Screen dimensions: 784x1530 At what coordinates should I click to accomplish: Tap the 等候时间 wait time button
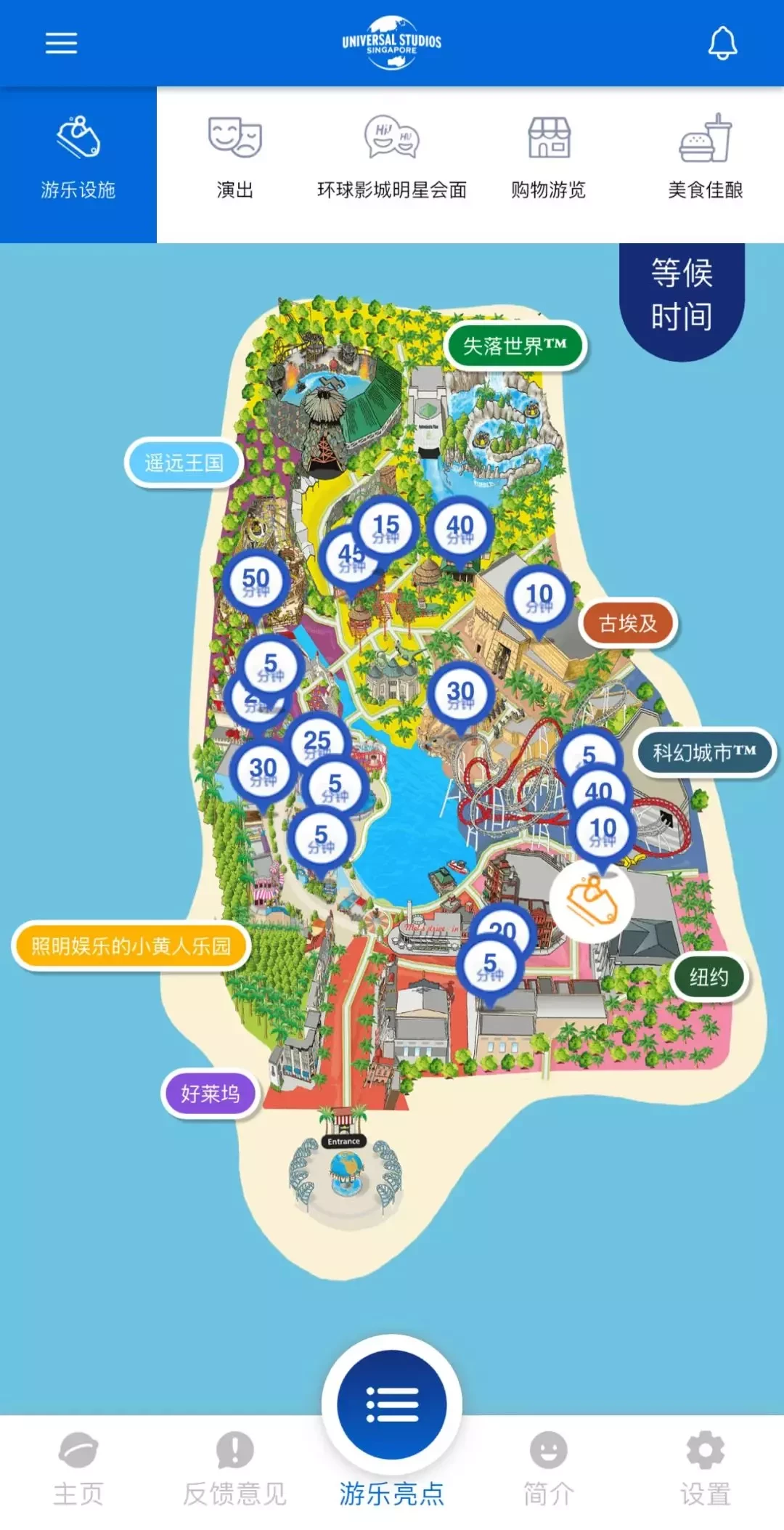pos(681,296)
